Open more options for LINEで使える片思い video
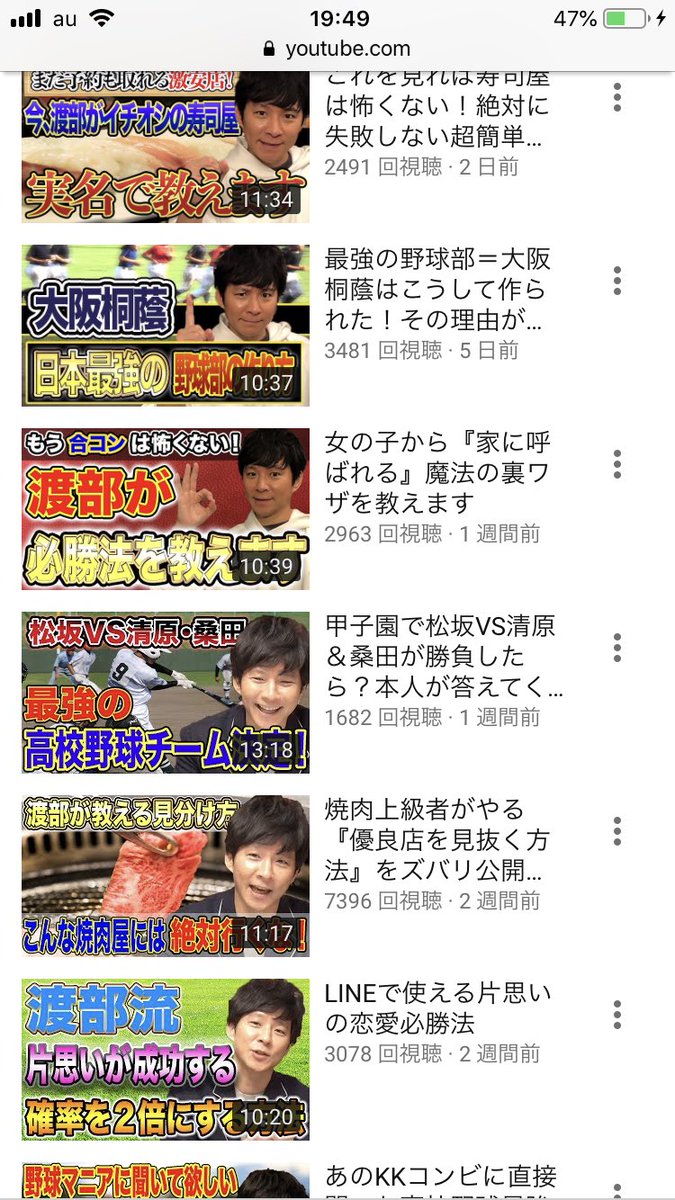 (617, 1014)
